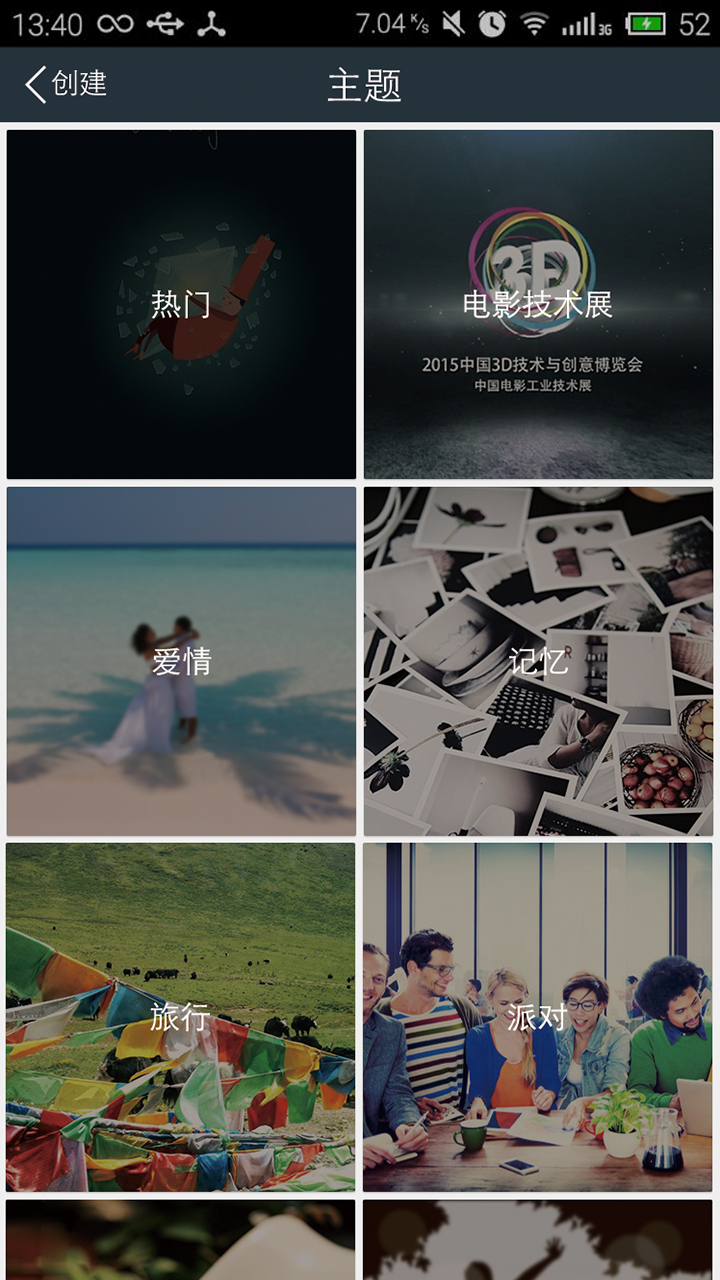Image resolution: width=720 pixels, height=1280 pixels.
Task: Select the 派对 theme tile
Action: click(x=538, y=1017)
